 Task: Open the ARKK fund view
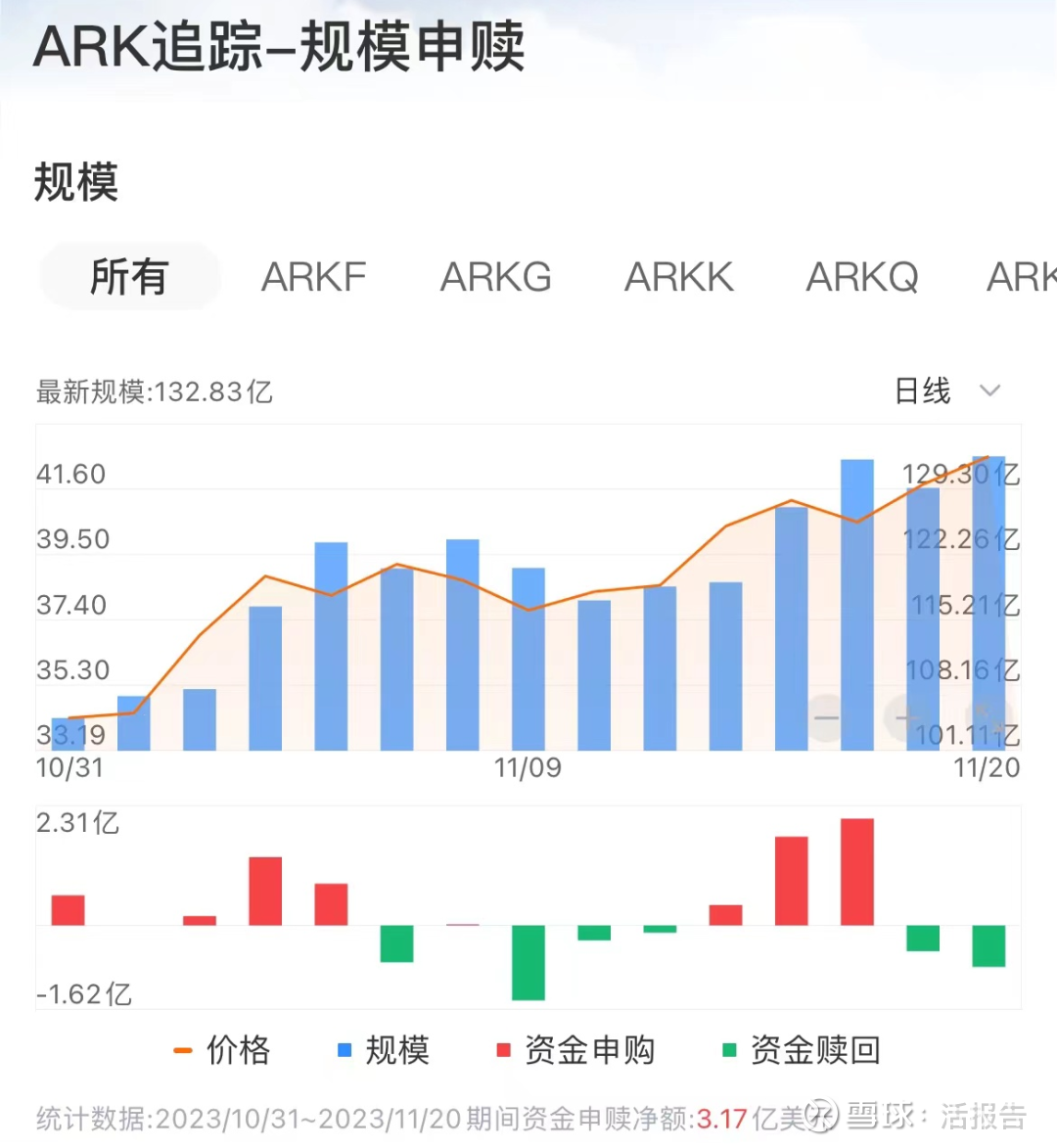(x=678, y=277)
